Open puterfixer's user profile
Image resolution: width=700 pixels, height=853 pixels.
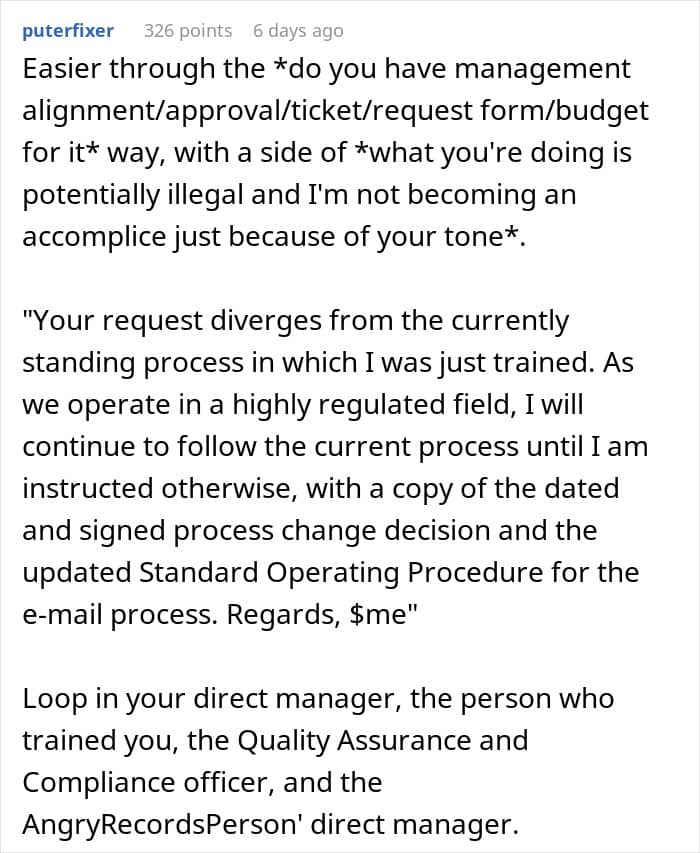pyautogui.click(x=68, y=31)
